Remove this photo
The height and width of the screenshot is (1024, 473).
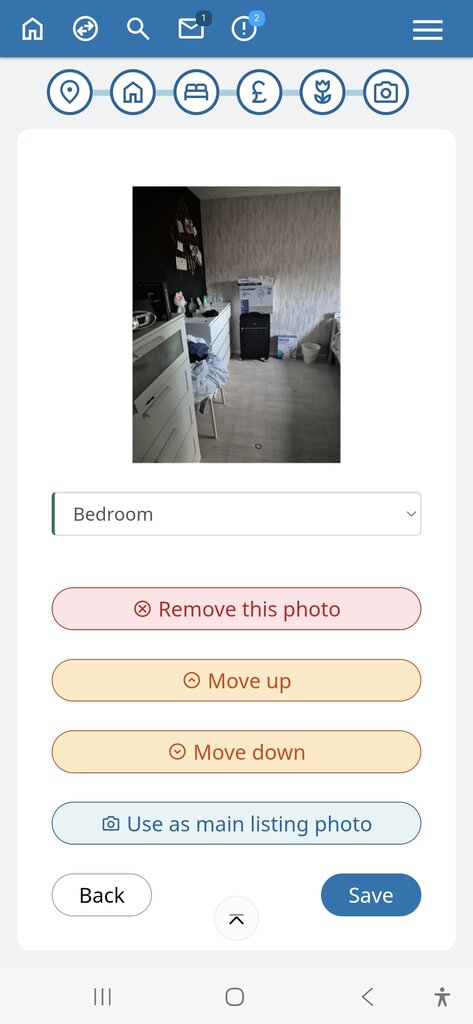[236, 609]
